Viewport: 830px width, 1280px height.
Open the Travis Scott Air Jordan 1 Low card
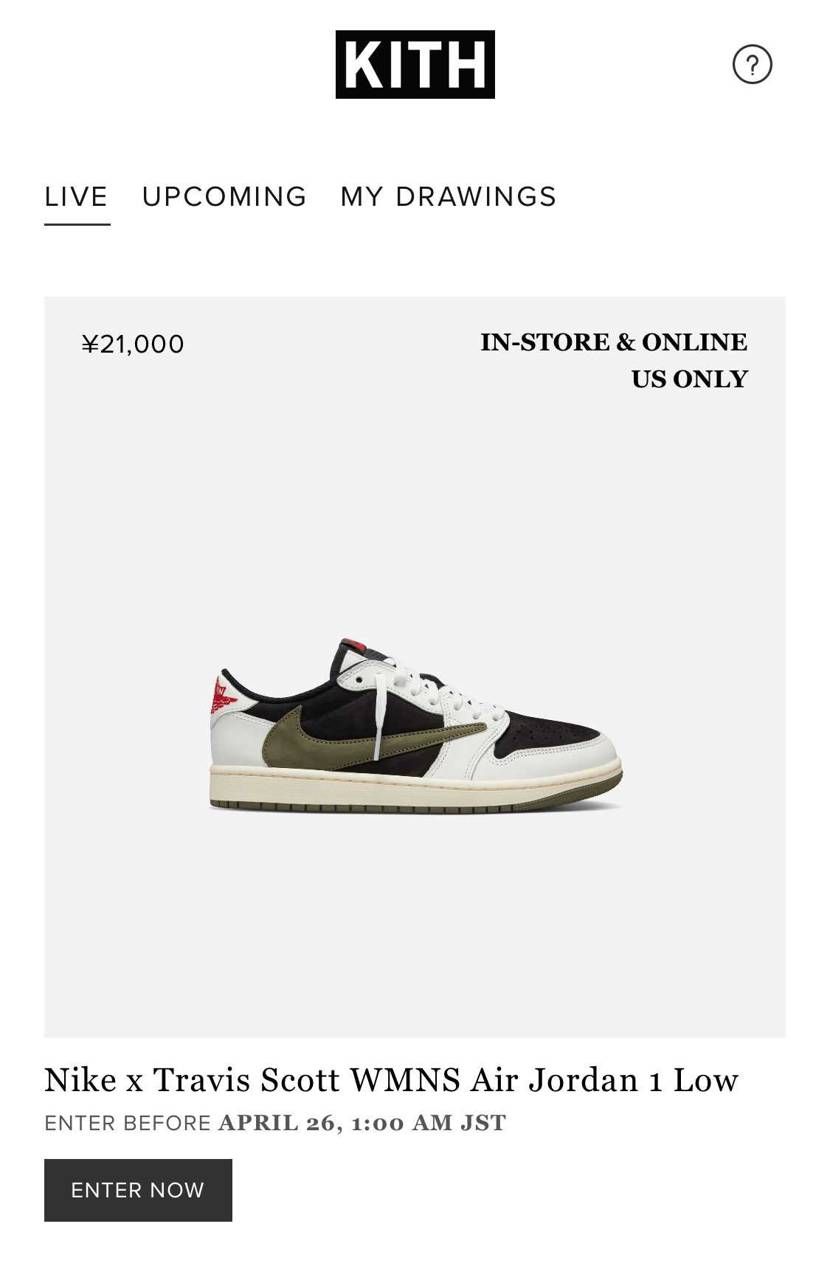[x=414, y=666]
